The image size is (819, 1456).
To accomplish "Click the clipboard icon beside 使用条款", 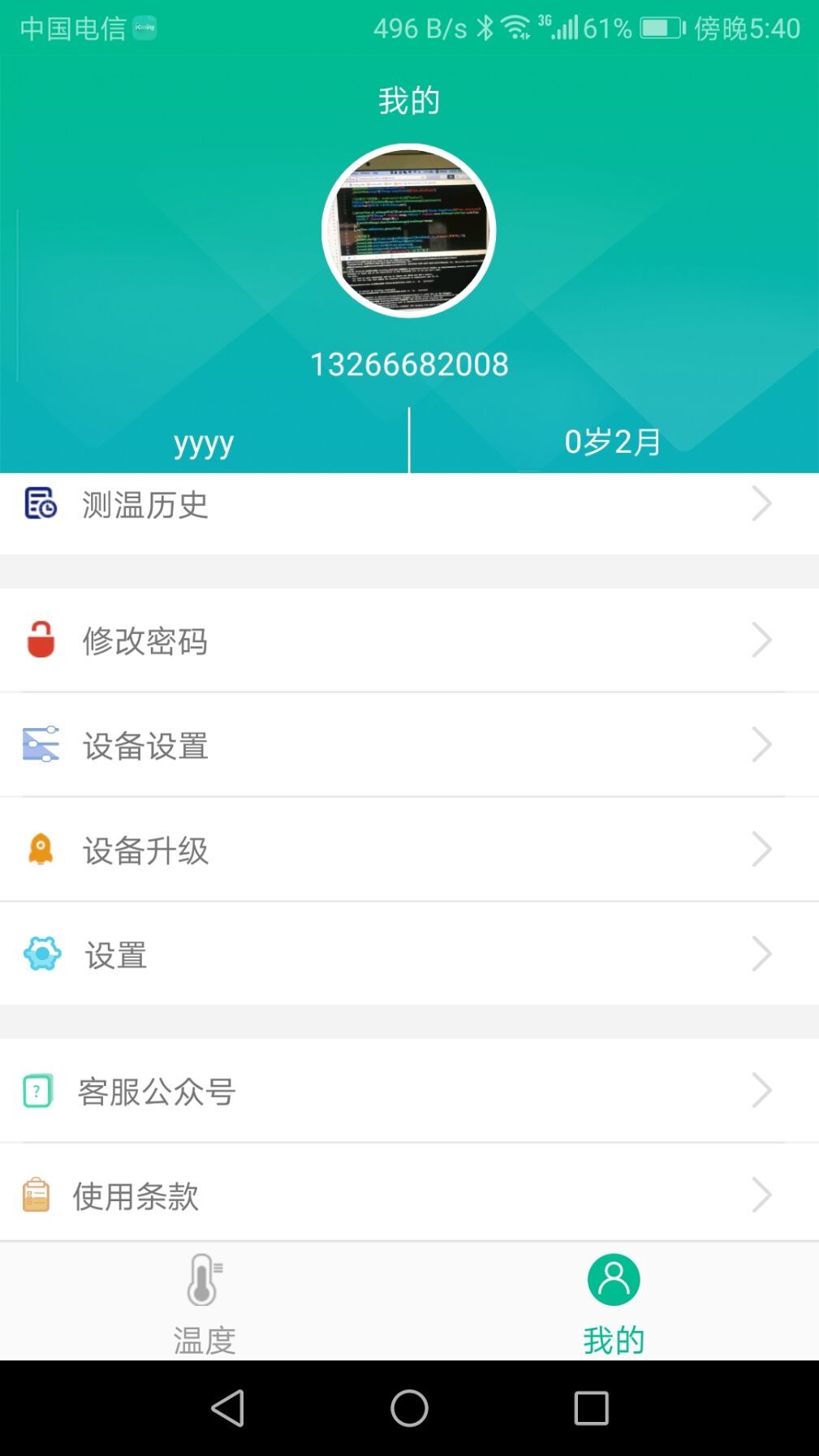I will coord(35,1195).
